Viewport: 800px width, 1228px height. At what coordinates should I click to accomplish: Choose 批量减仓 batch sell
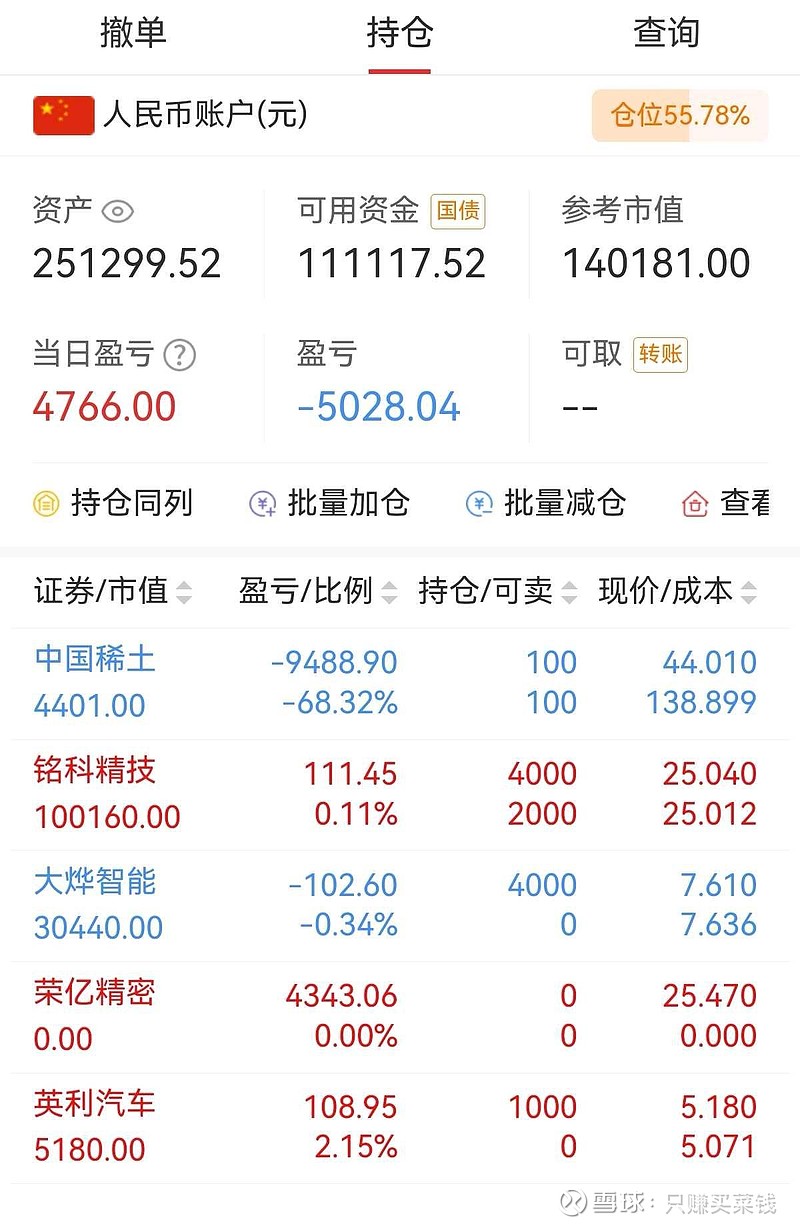click(546, 503)
